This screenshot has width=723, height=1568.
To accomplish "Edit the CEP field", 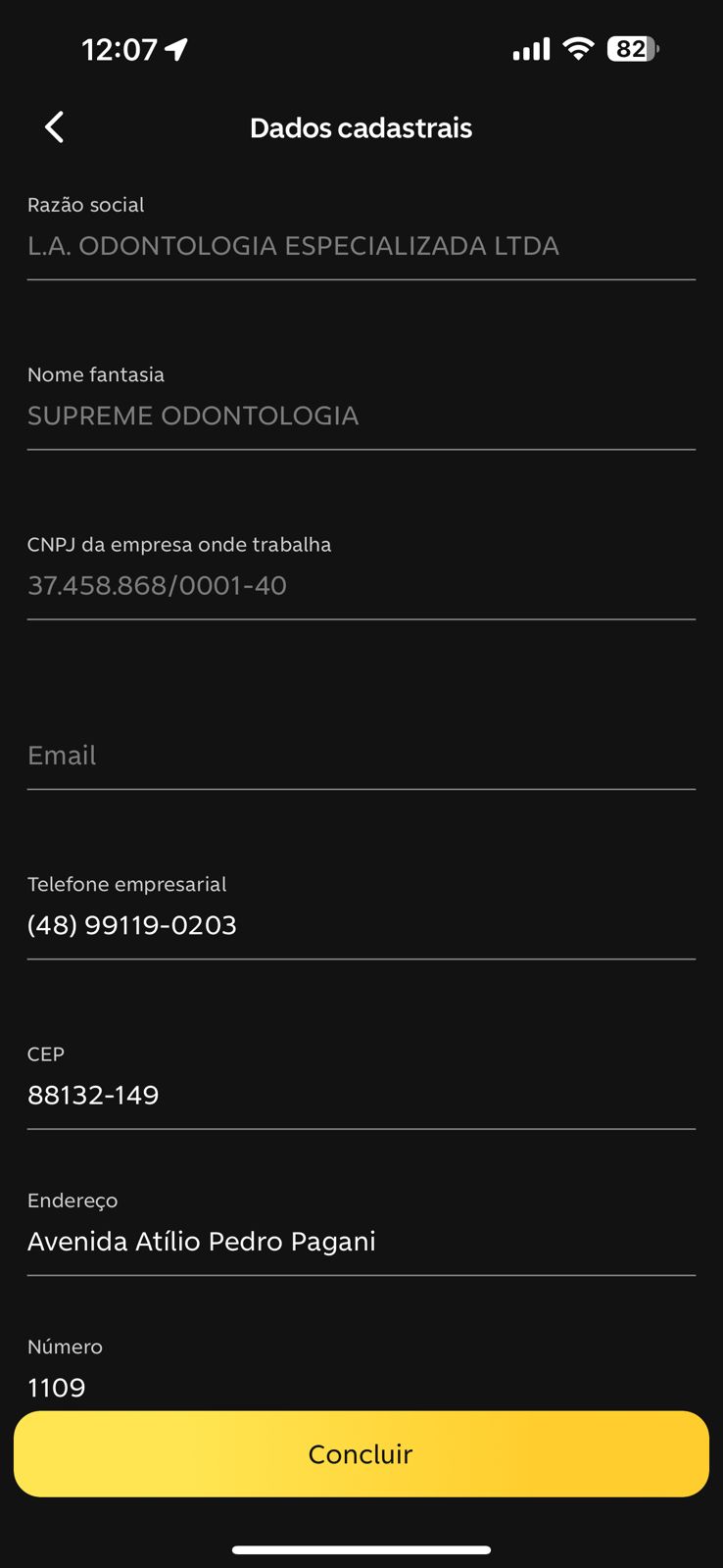I will click(361, 1095).
